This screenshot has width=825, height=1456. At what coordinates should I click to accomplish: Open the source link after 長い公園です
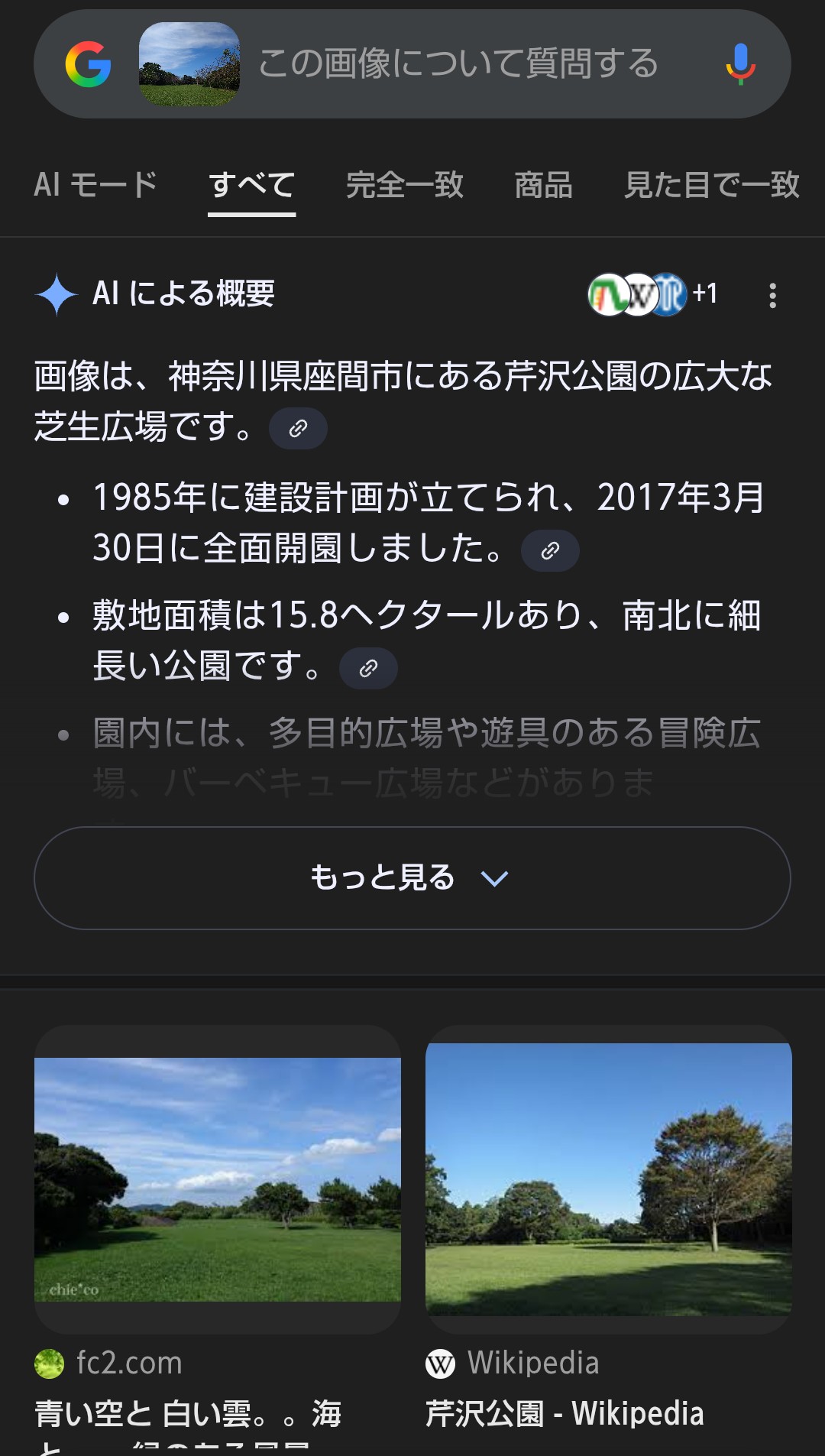[x=368, y=669]
